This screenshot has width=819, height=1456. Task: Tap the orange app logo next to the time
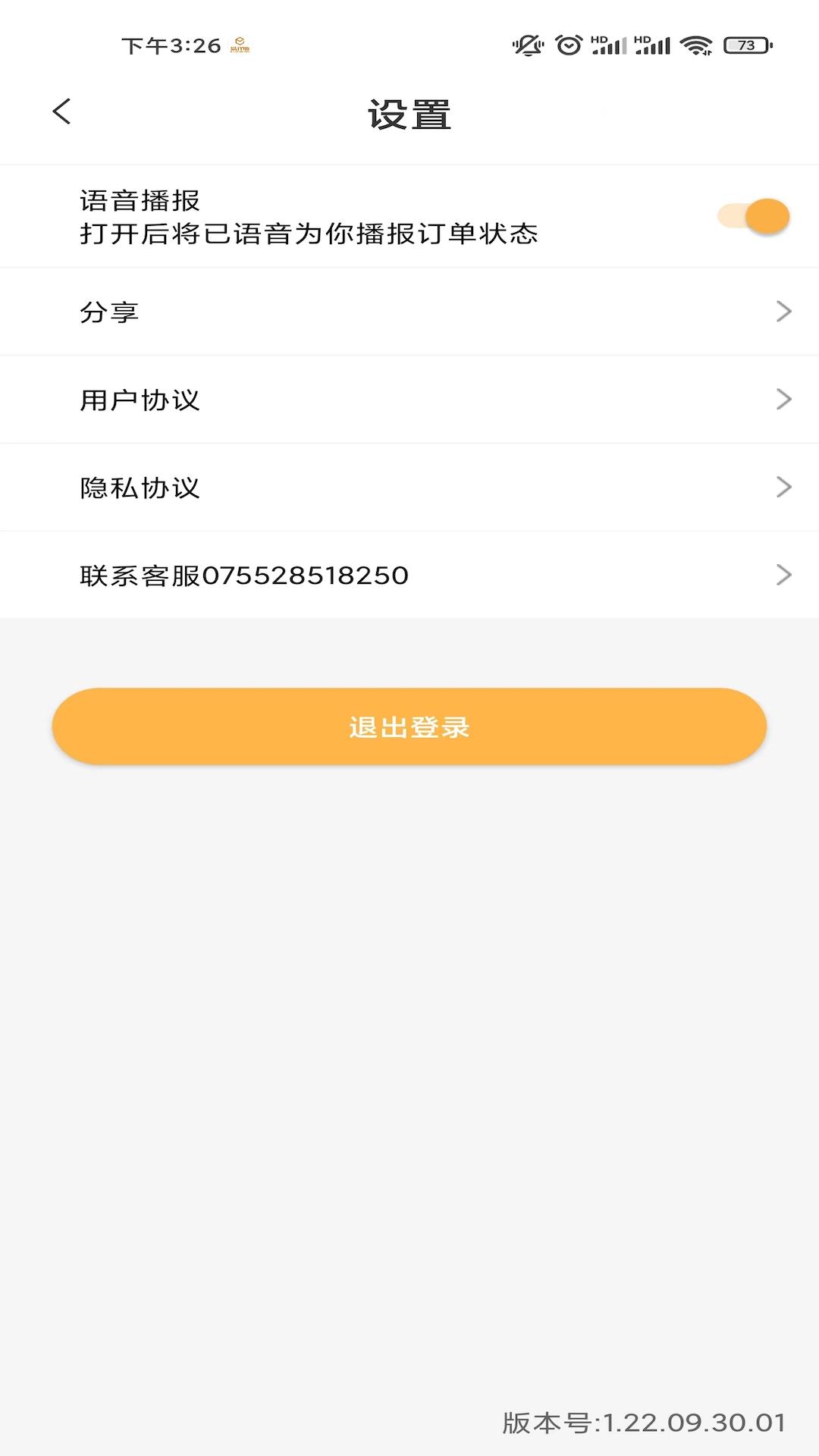[x=240, y=45]
